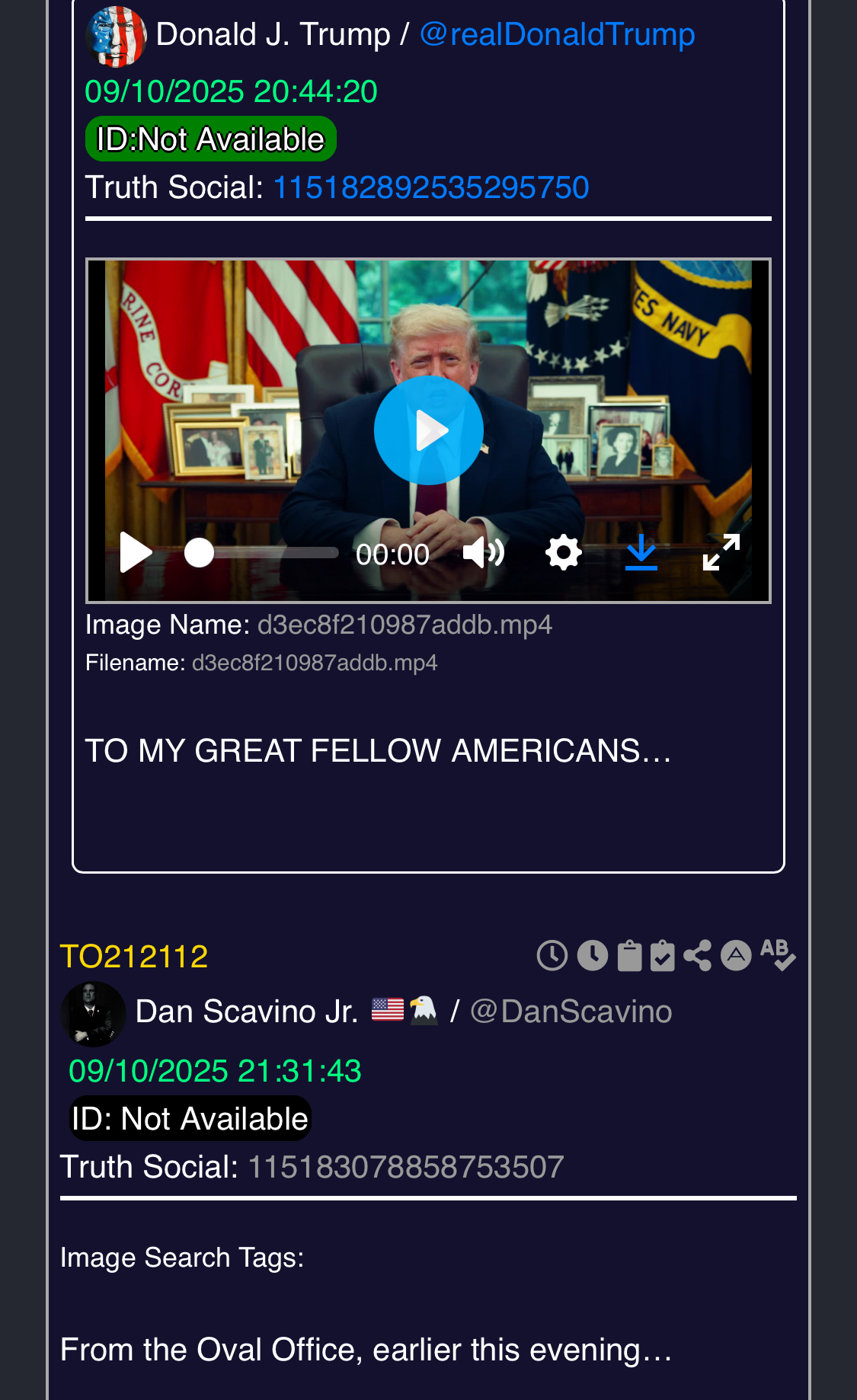
Task: Tap the outlined clock icon on TO212112
Action: [552, 955]
